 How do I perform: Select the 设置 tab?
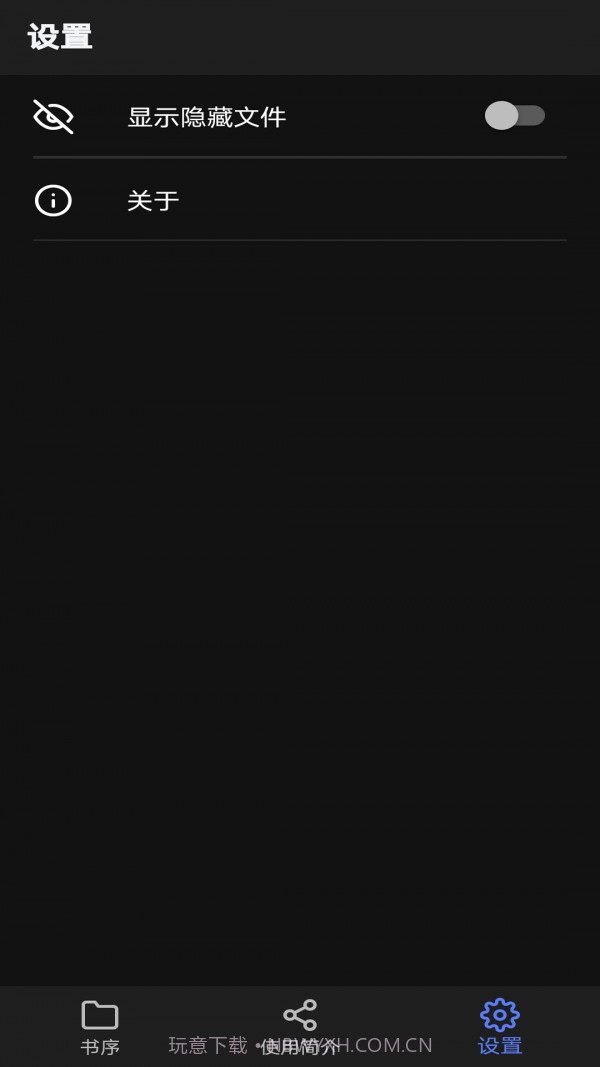[x=500, y=1027]
